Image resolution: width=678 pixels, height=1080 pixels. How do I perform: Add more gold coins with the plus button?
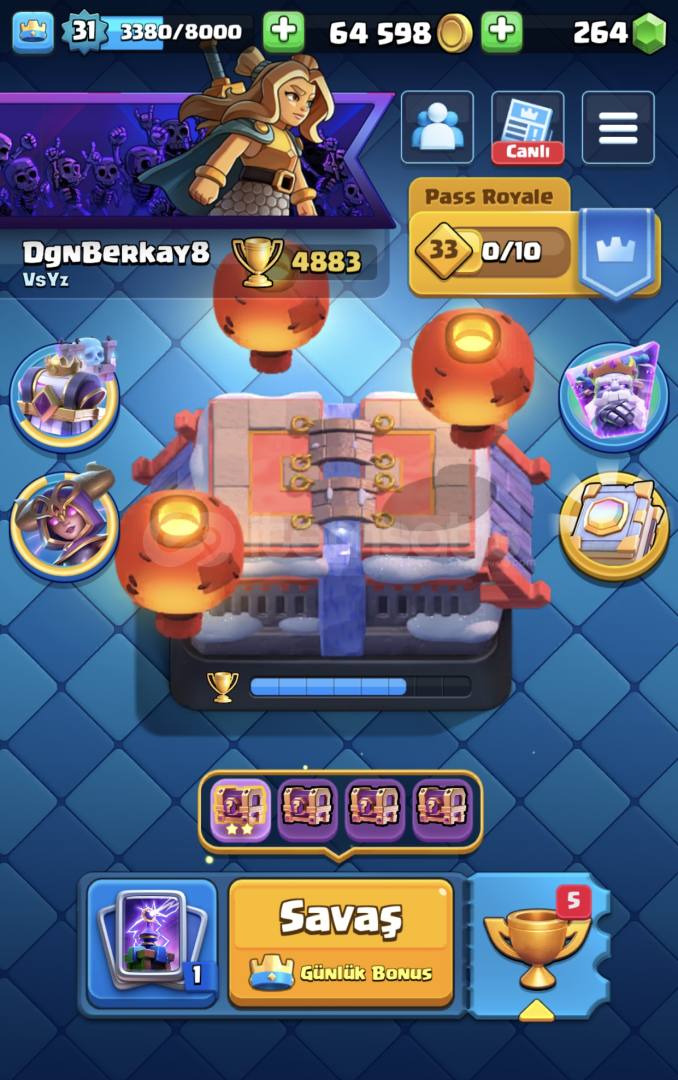click(501, 32)
